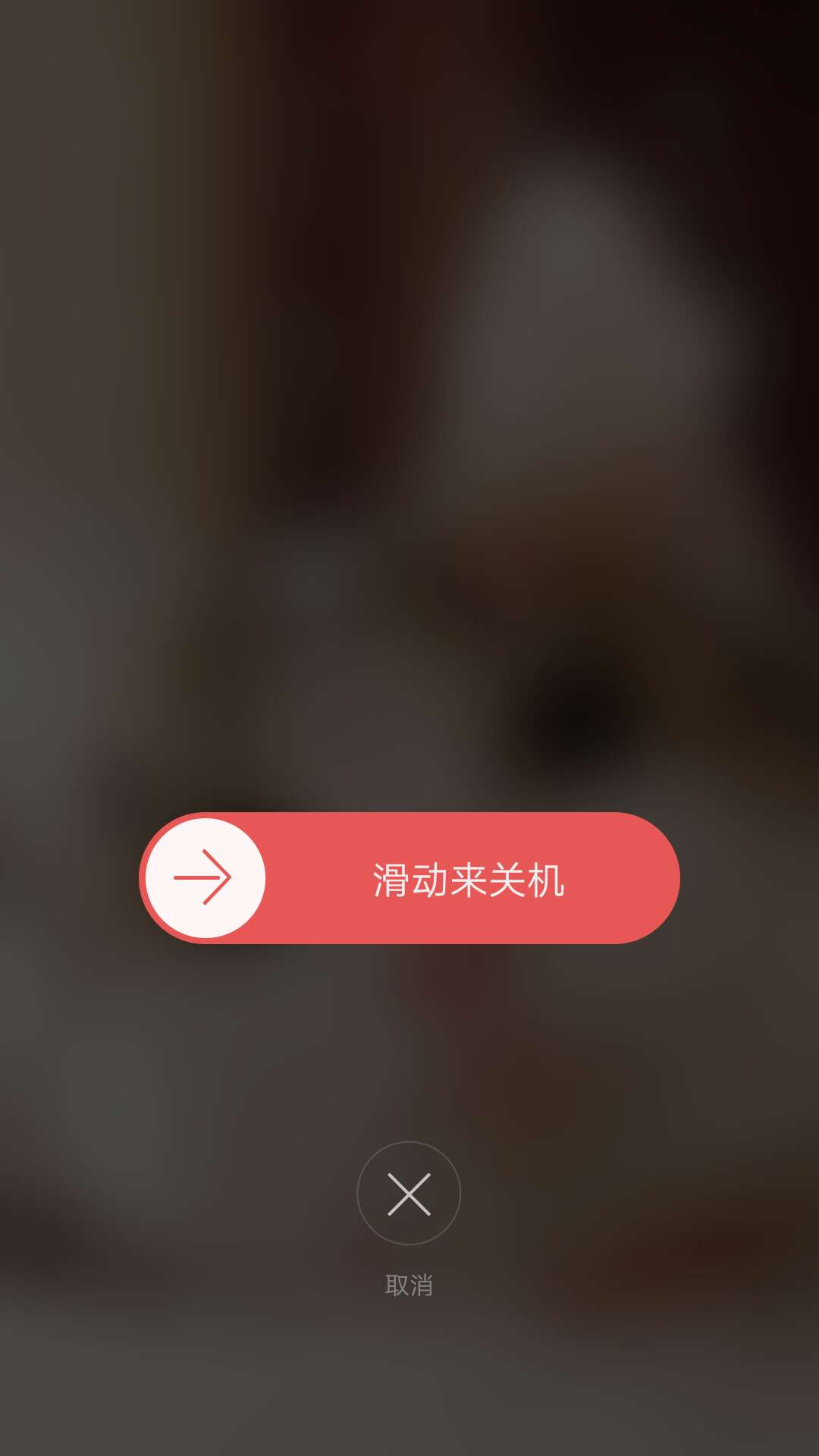
Task: Tap the cancel X button
Action: pyautogui.click(x=409, y=1194)
